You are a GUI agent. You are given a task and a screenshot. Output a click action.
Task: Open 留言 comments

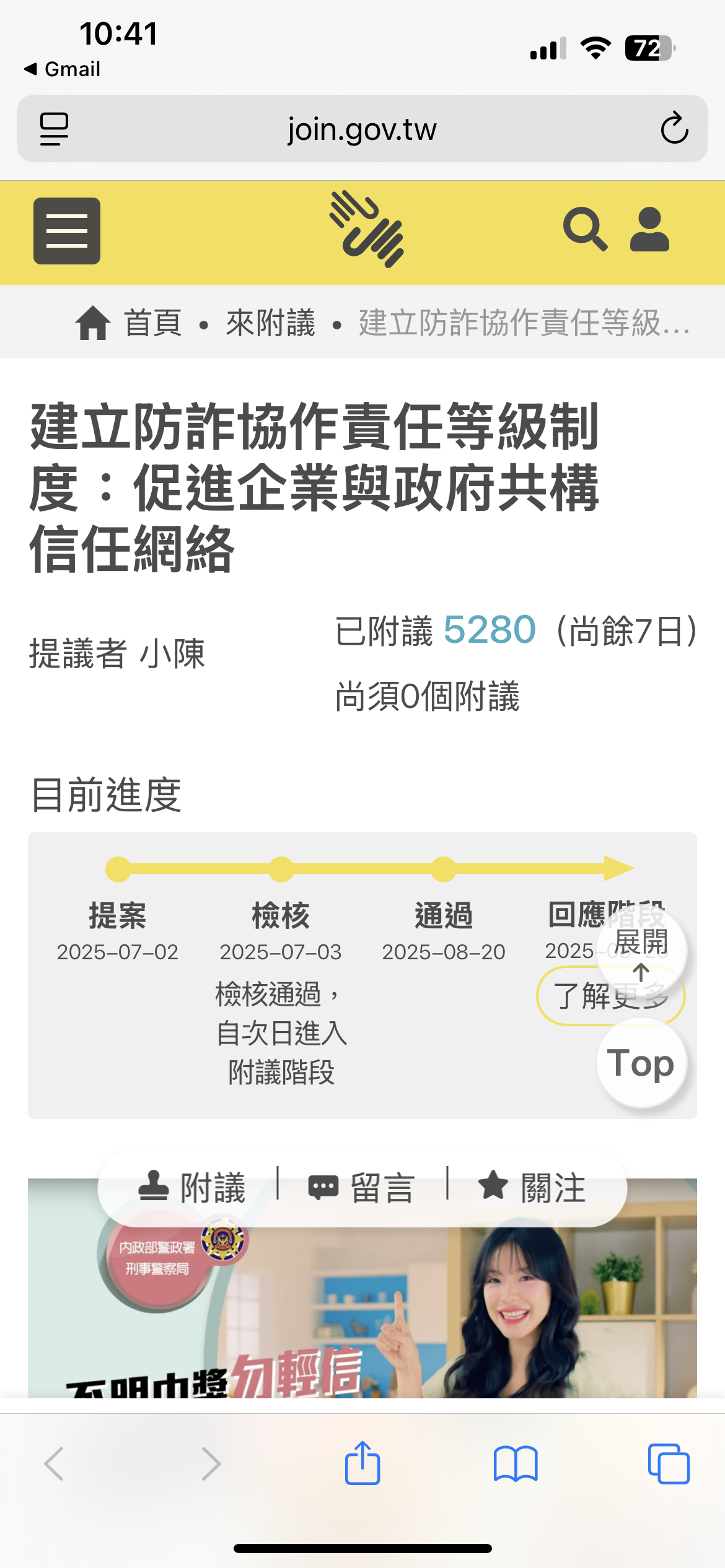pos(362,1187)
